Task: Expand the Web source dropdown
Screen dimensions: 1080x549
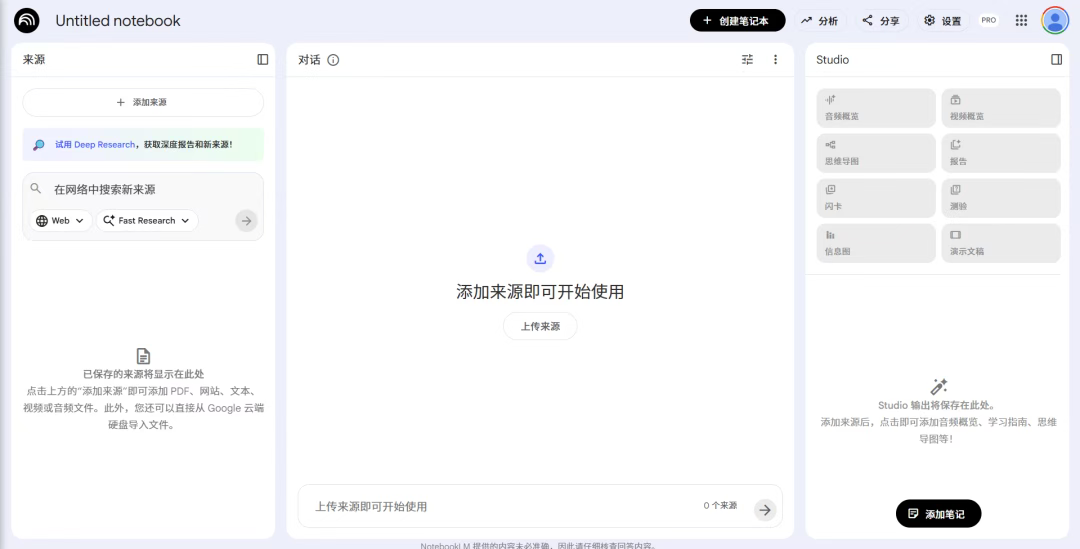Action: point(61,220)
